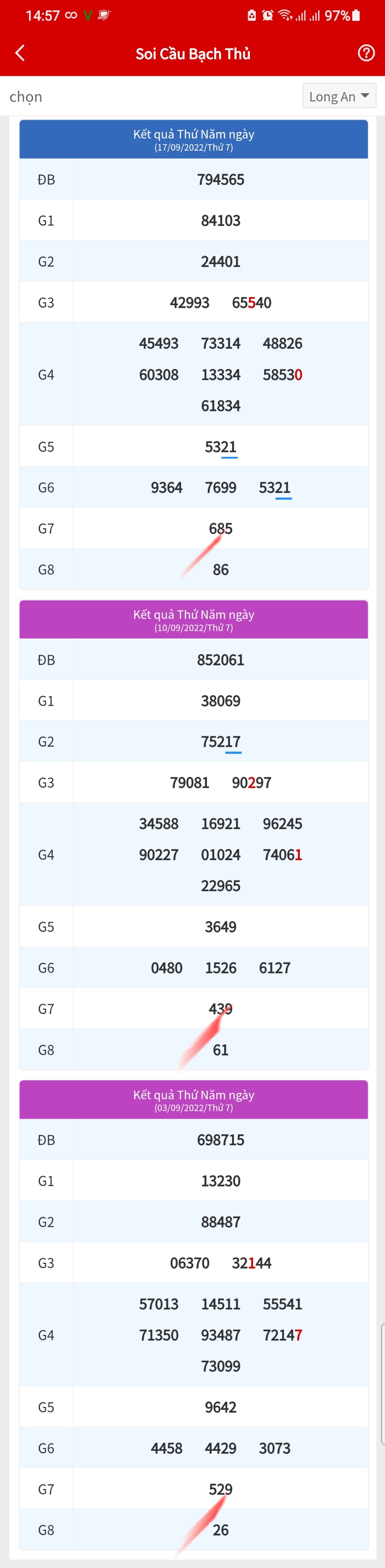The height and width of the screenshot is (1568, 385).
Task: Go back from Soi Cầu Bạch Thủ
Action: point(20,53)
